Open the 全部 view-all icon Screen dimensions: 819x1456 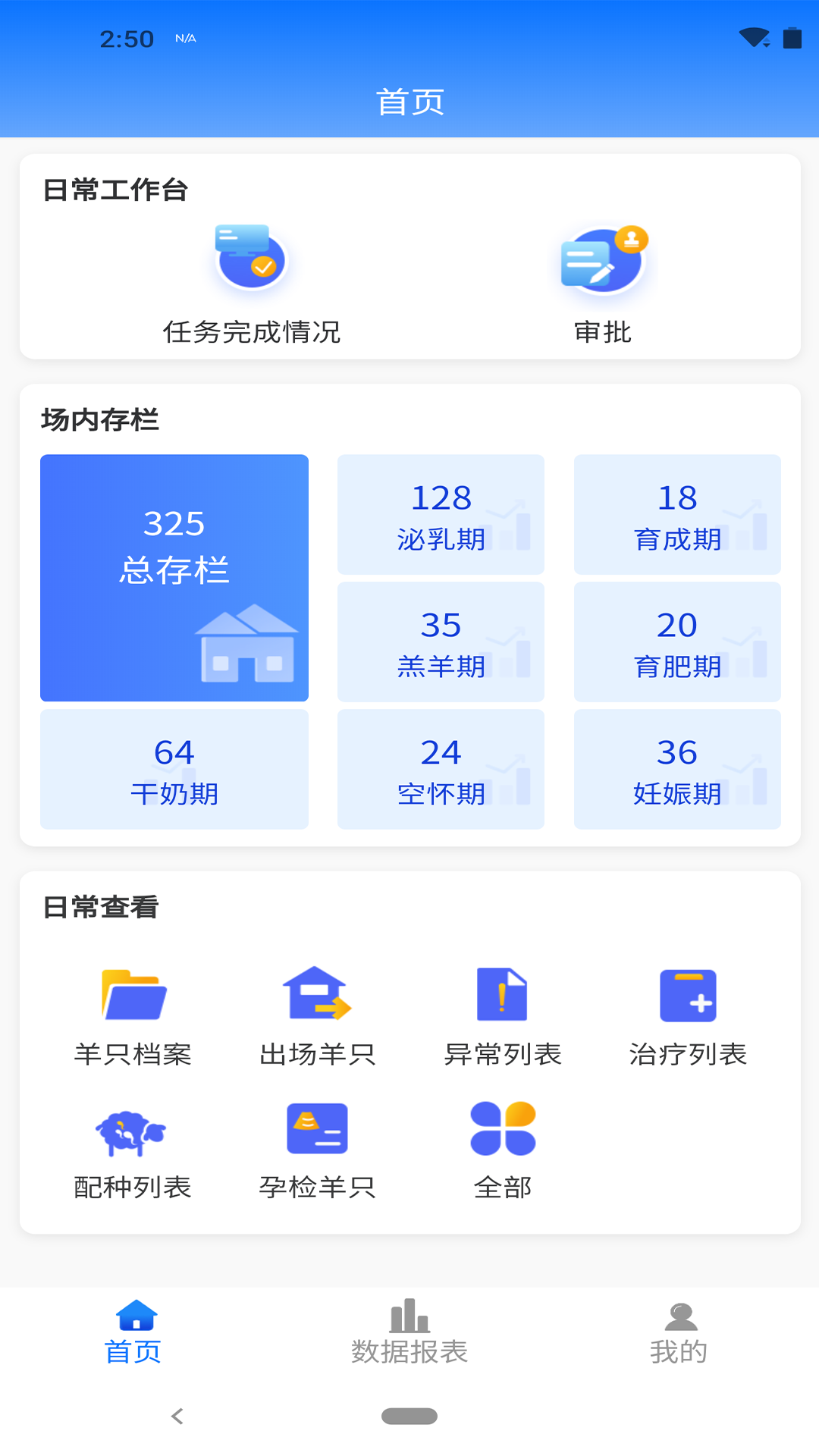[503, 1128]
